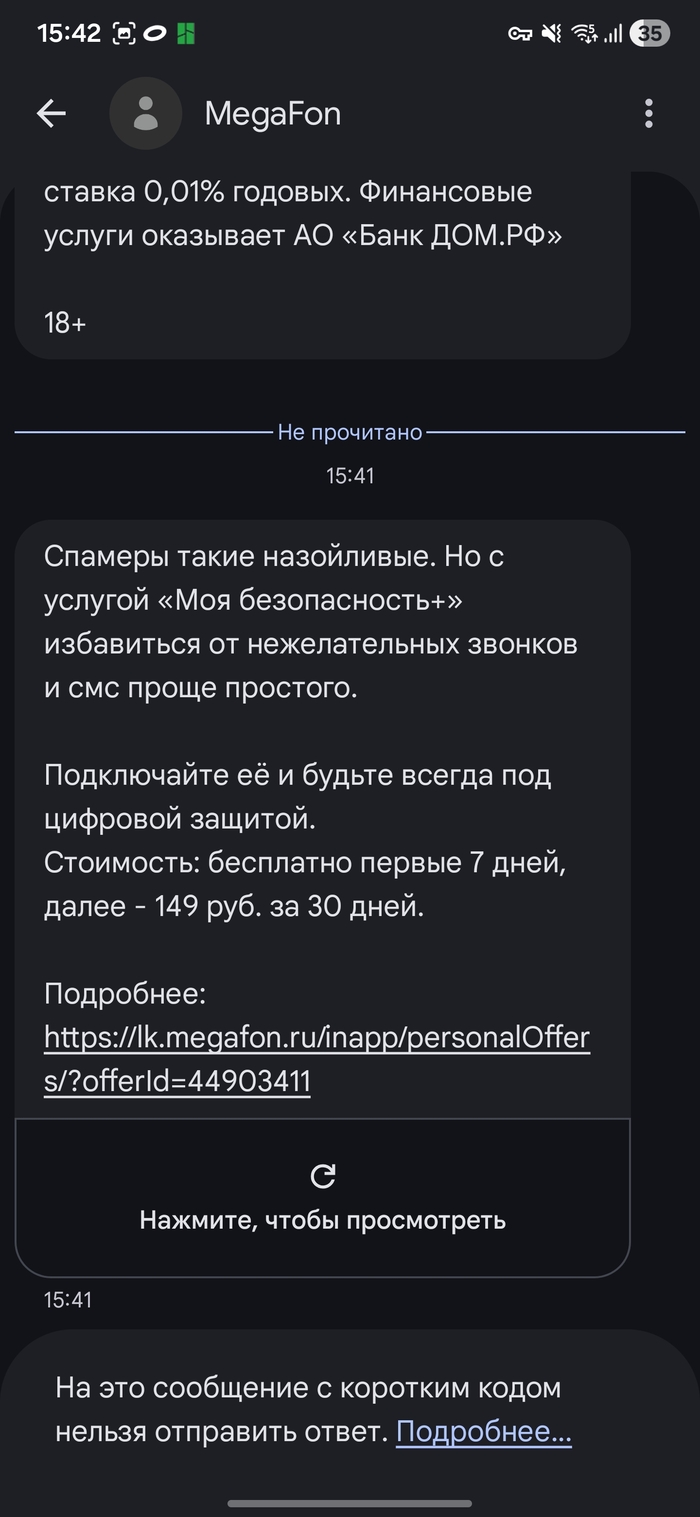Open the three-dot overflow menu
Screen dimensions: 700x1517
(649, 114)
